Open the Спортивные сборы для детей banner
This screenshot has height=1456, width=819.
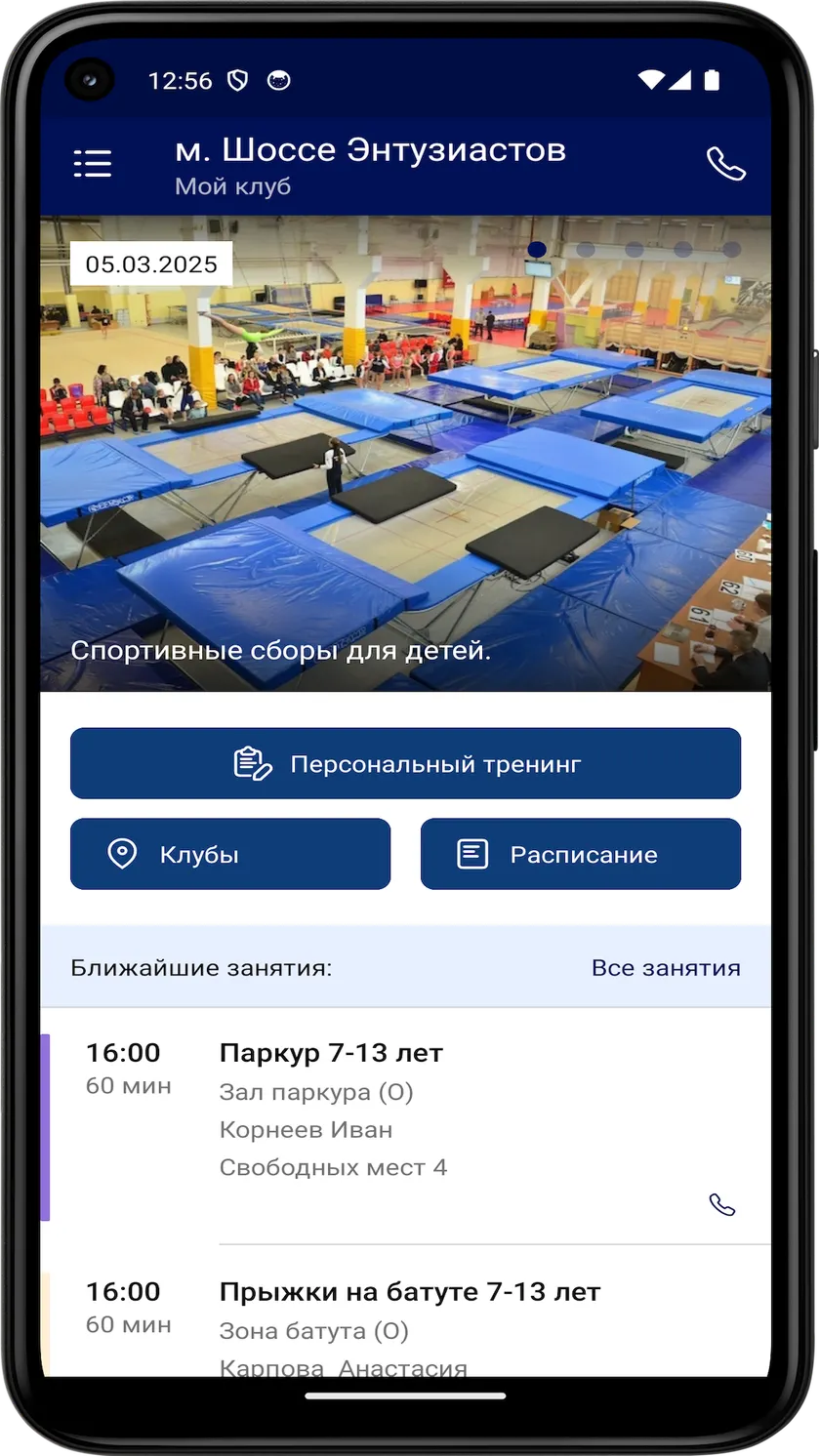(405, 454)
